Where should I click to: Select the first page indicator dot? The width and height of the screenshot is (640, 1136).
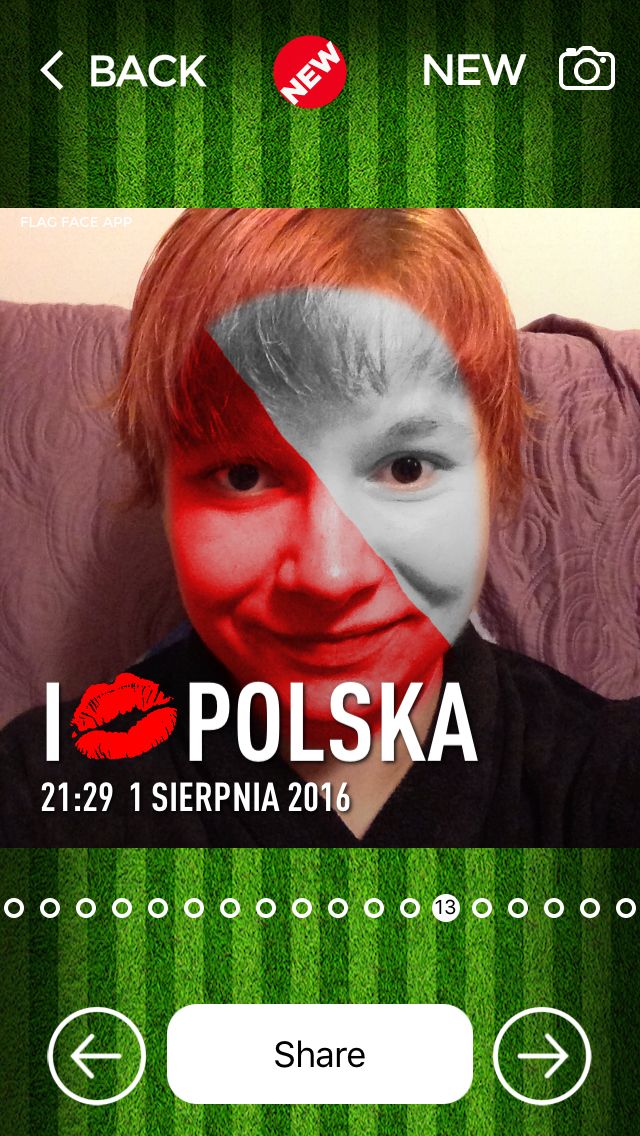[x=14, y=907]
